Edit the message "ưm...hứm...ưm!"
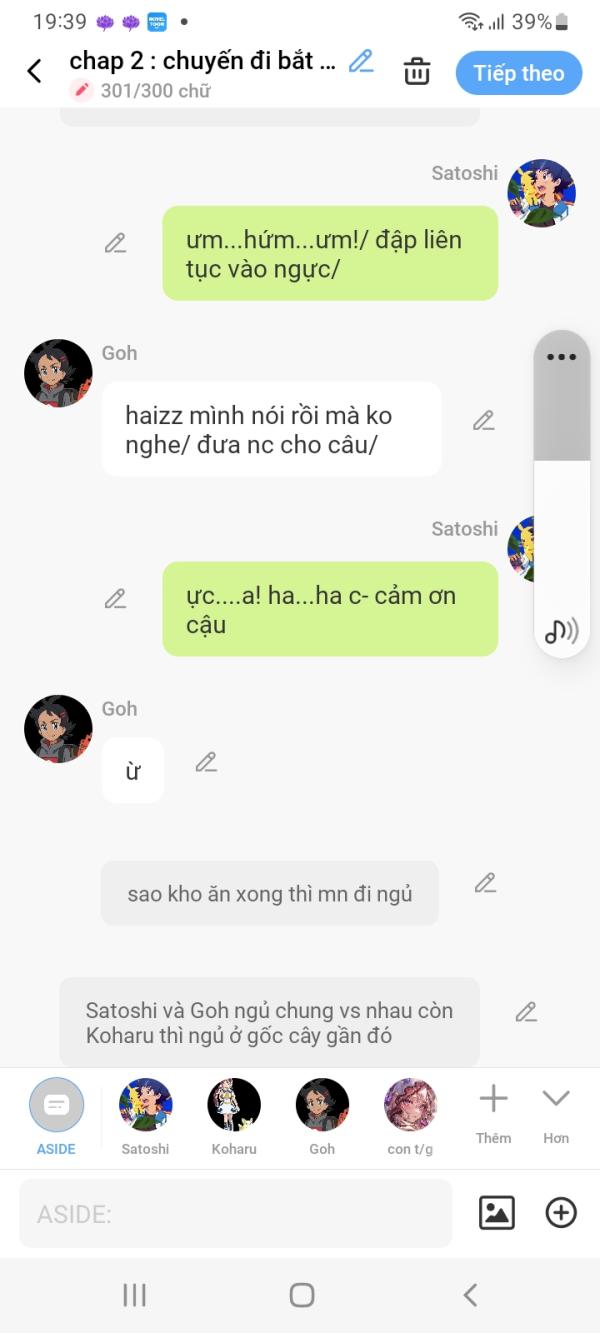The image size is (600, 1333). [x=116, y=243]
